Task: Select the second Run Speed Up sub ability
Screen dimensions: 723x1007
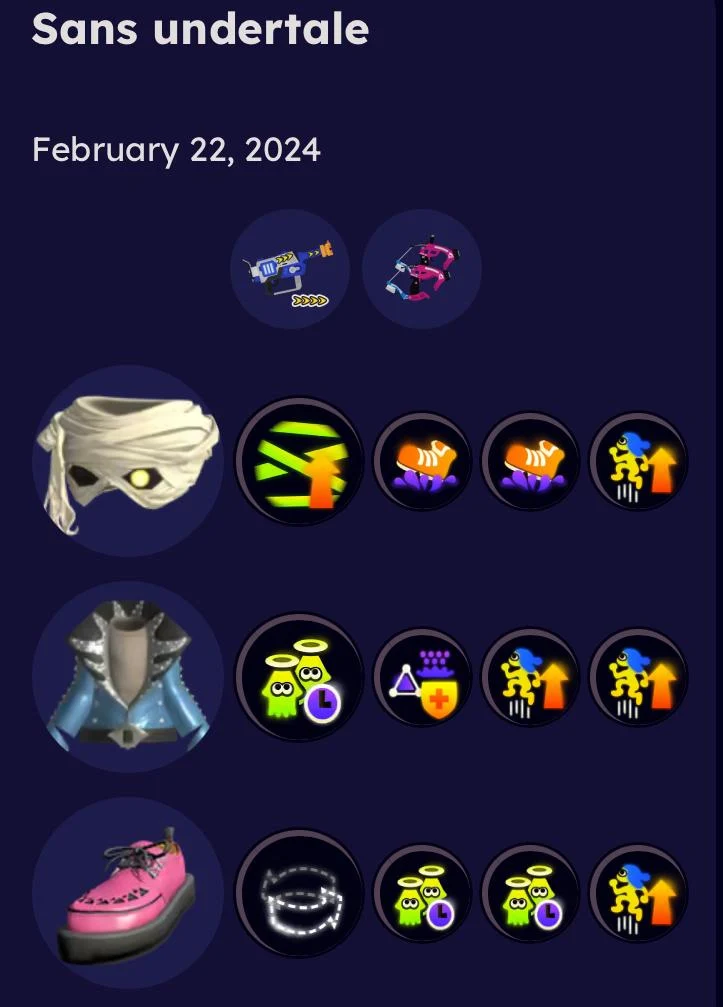Action: (531, 461)
